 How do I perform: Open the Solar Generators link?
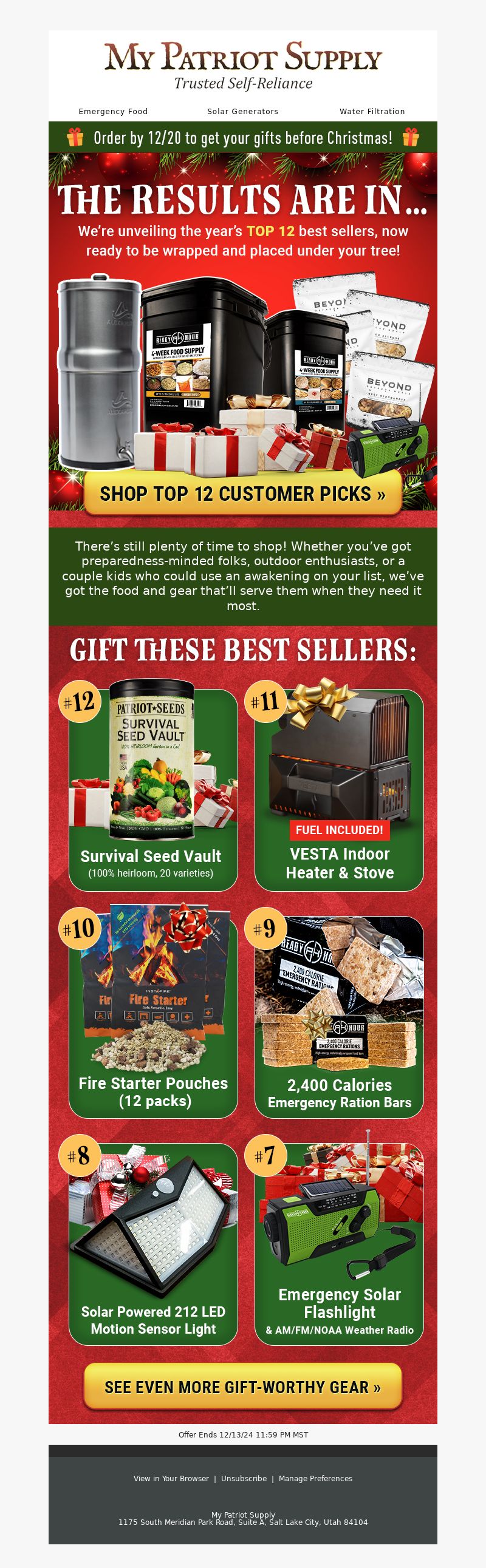pos(242,111)
